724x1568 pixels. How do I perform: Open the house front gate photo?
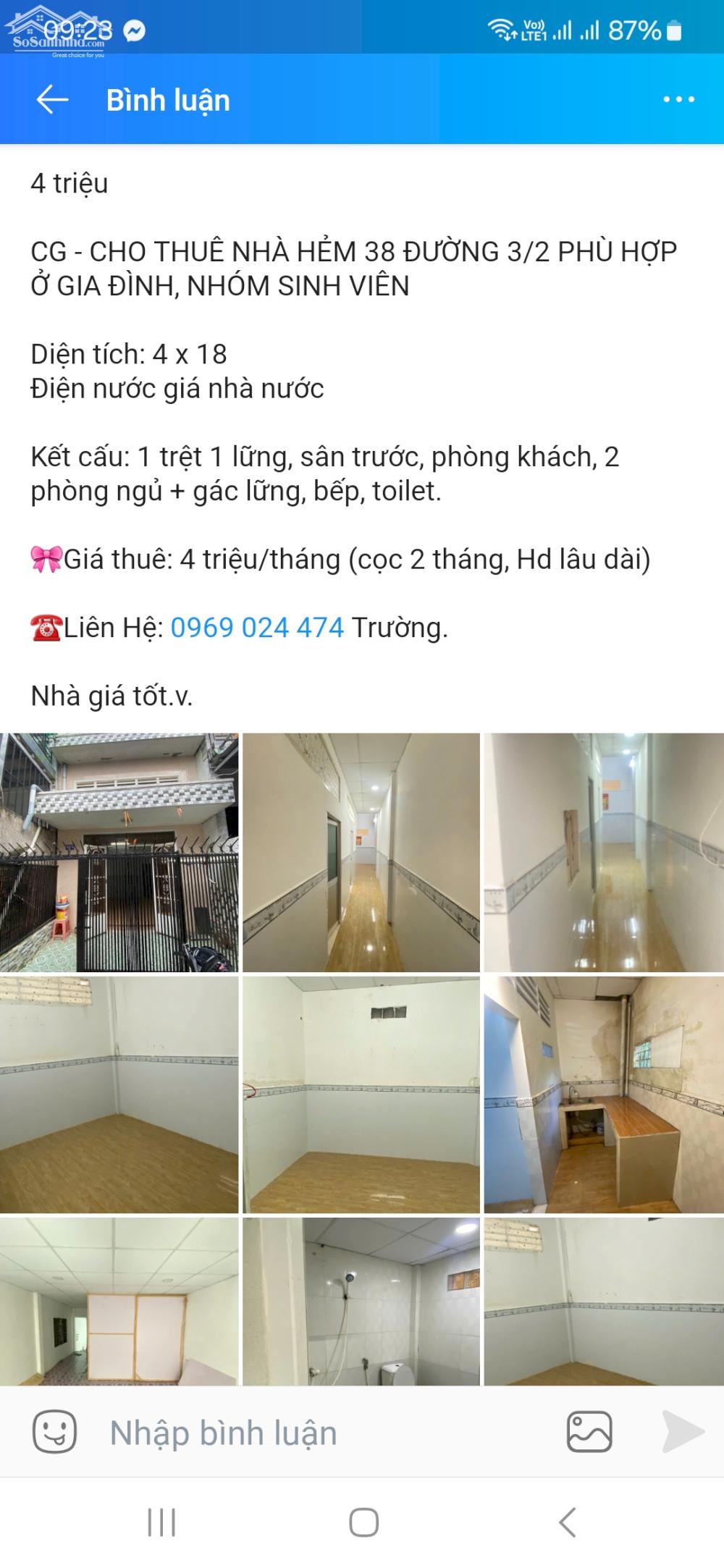(119, 852)
